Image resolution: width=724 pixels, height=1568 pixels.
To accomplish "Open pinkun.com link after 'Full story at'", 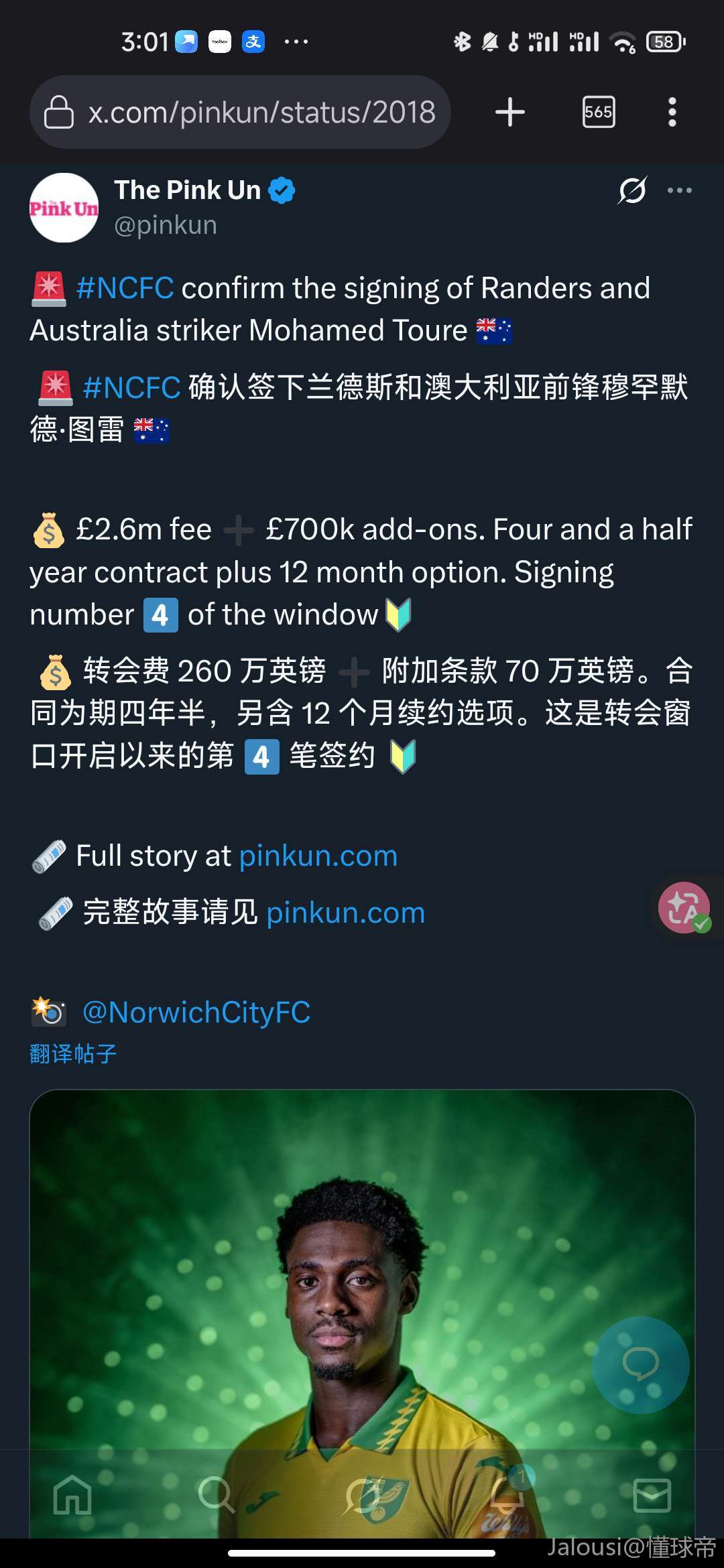I will pos(318,856).
